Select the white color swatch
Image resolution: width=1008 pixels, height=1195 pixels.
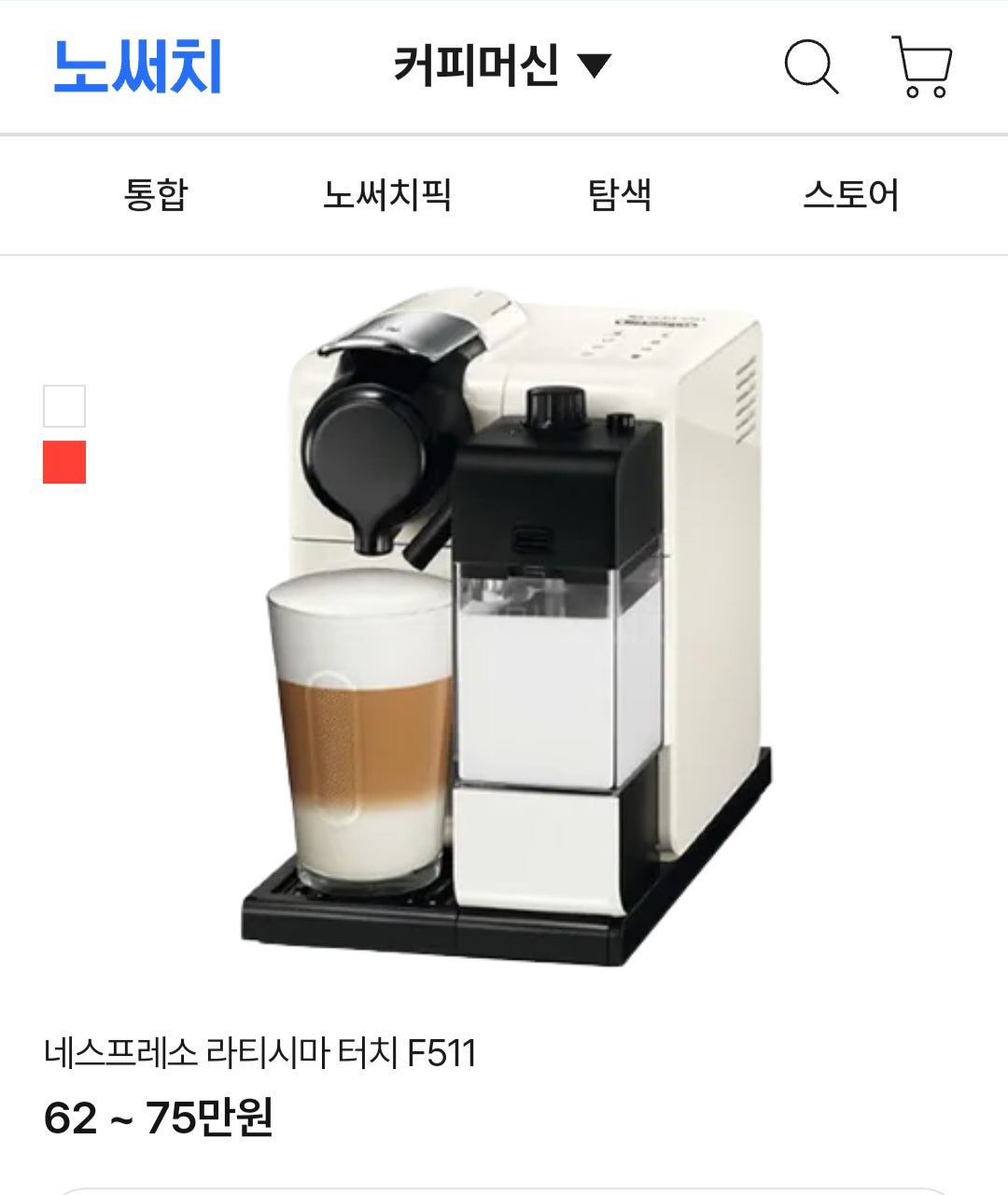coord(64,406)
